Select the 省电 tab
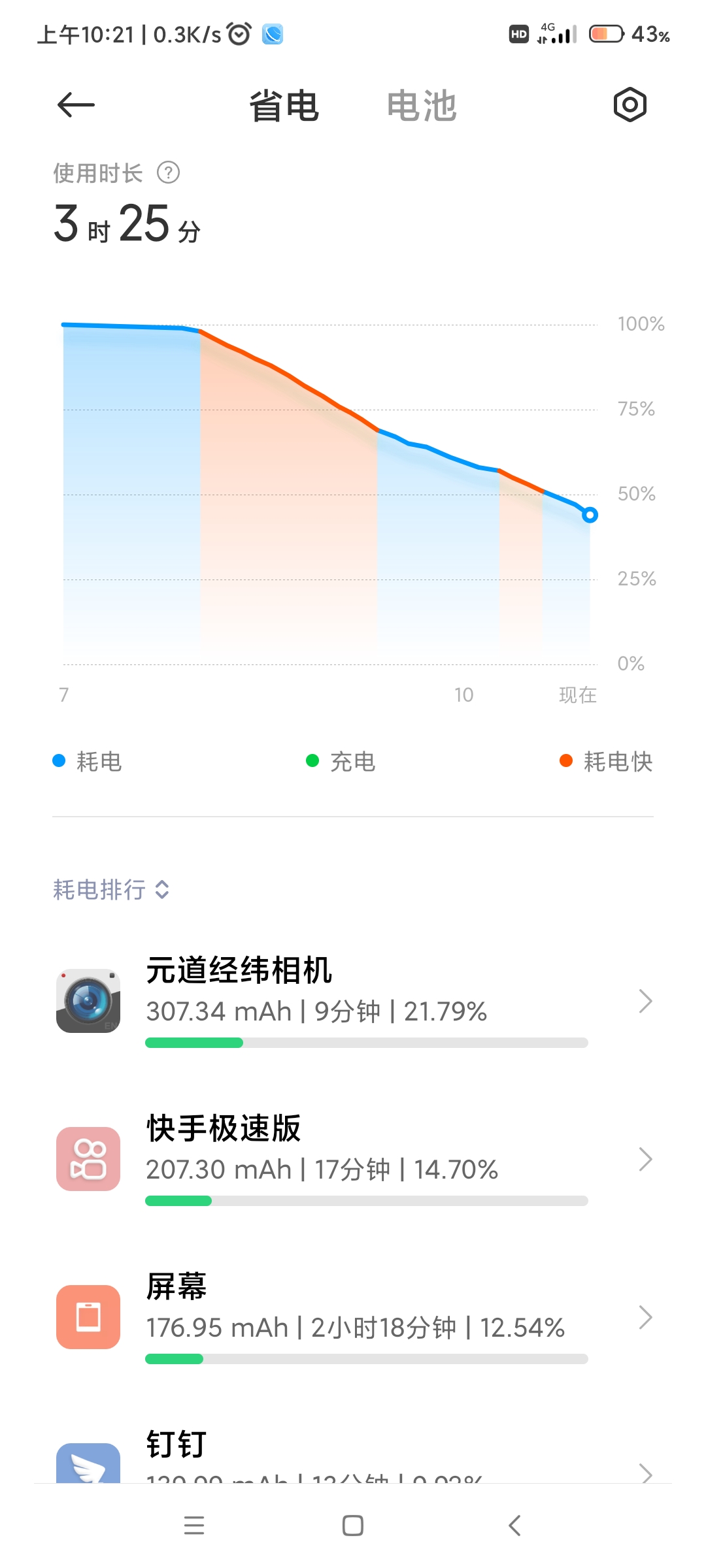 coord(284,106)
